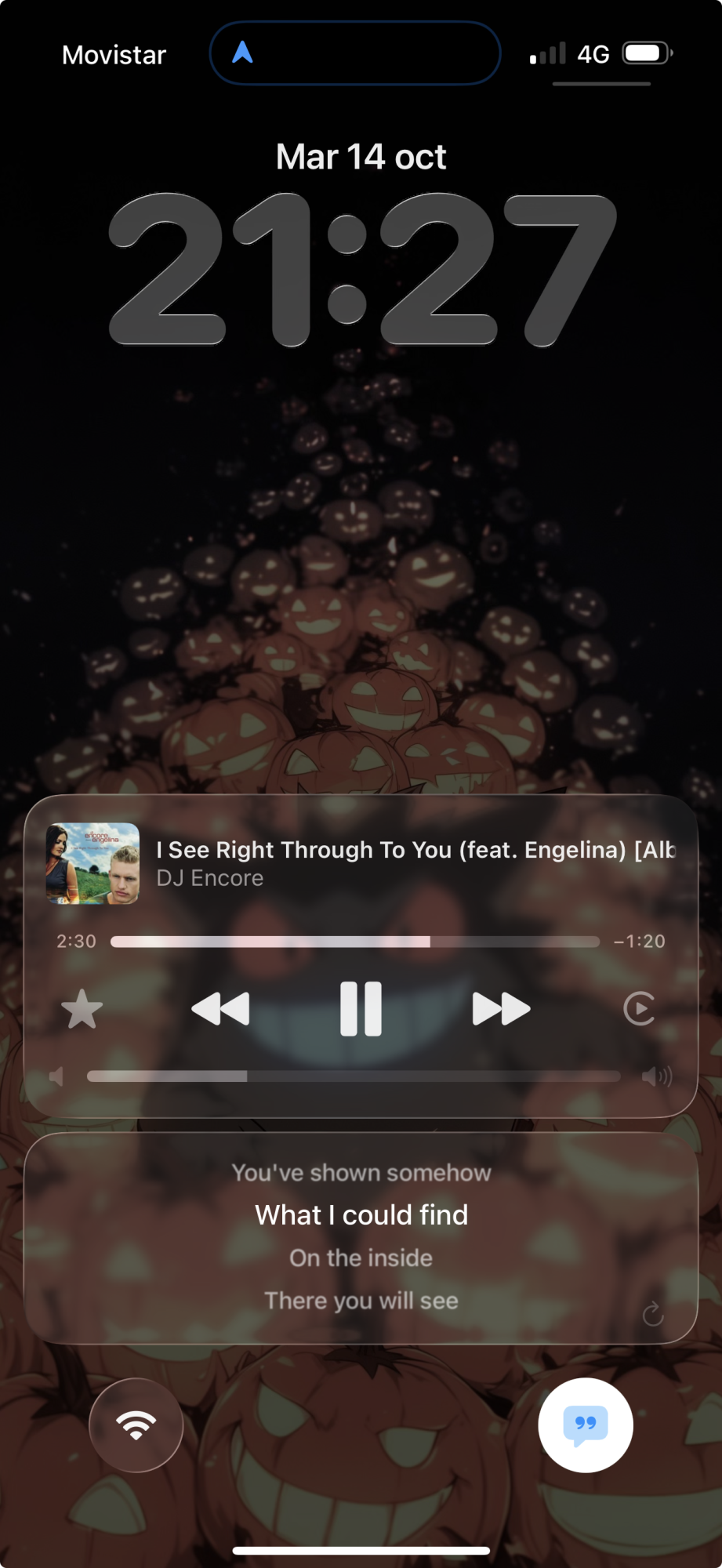Open the navigation arrow in Dynamic Island
Image resolution: width=722 pixels, height=1568 pixels.
[243, 53]
